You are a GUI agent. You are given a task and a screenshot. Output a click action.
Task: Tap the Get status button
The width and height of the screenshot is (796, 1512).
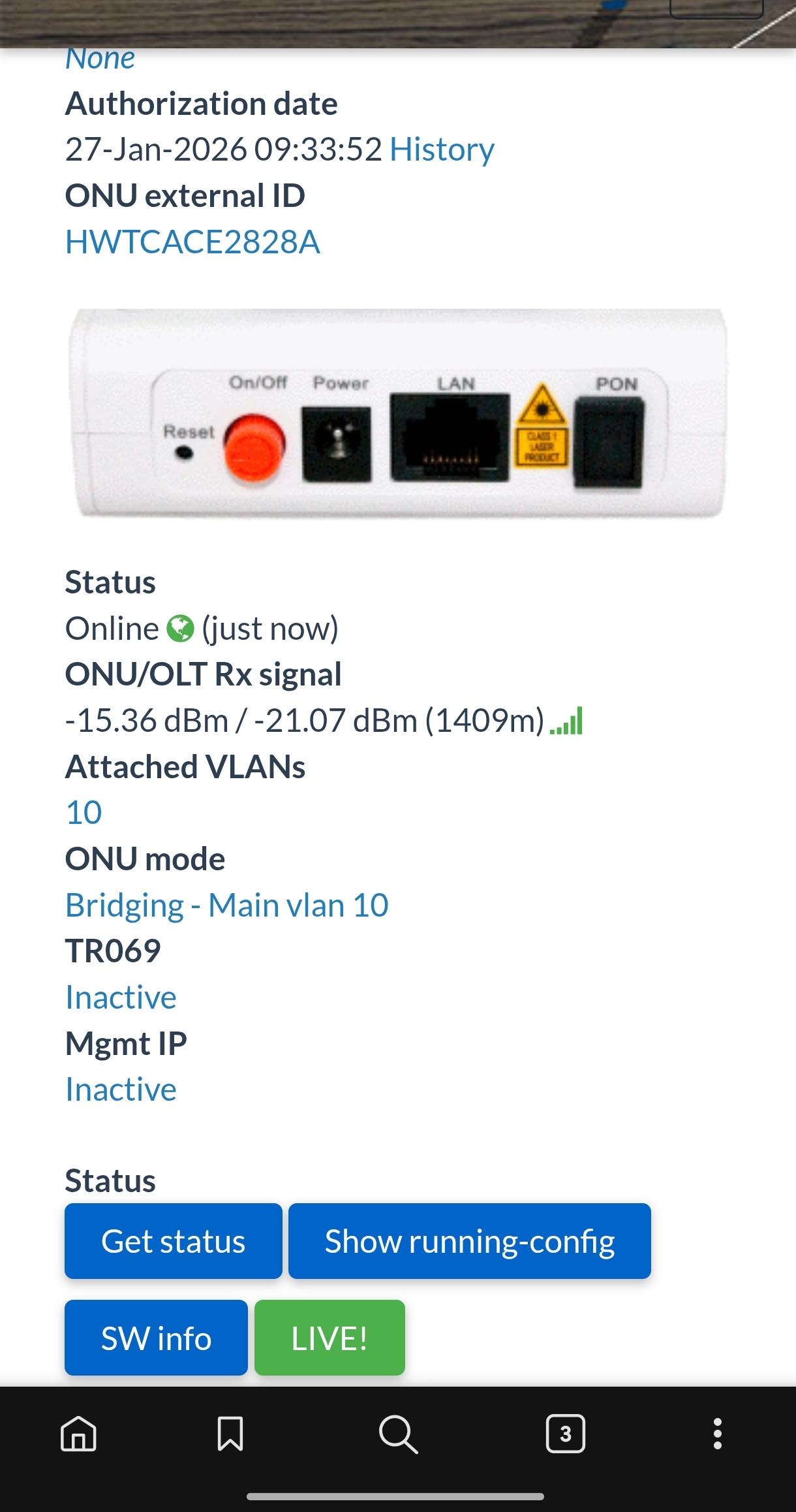point(173,1241)
